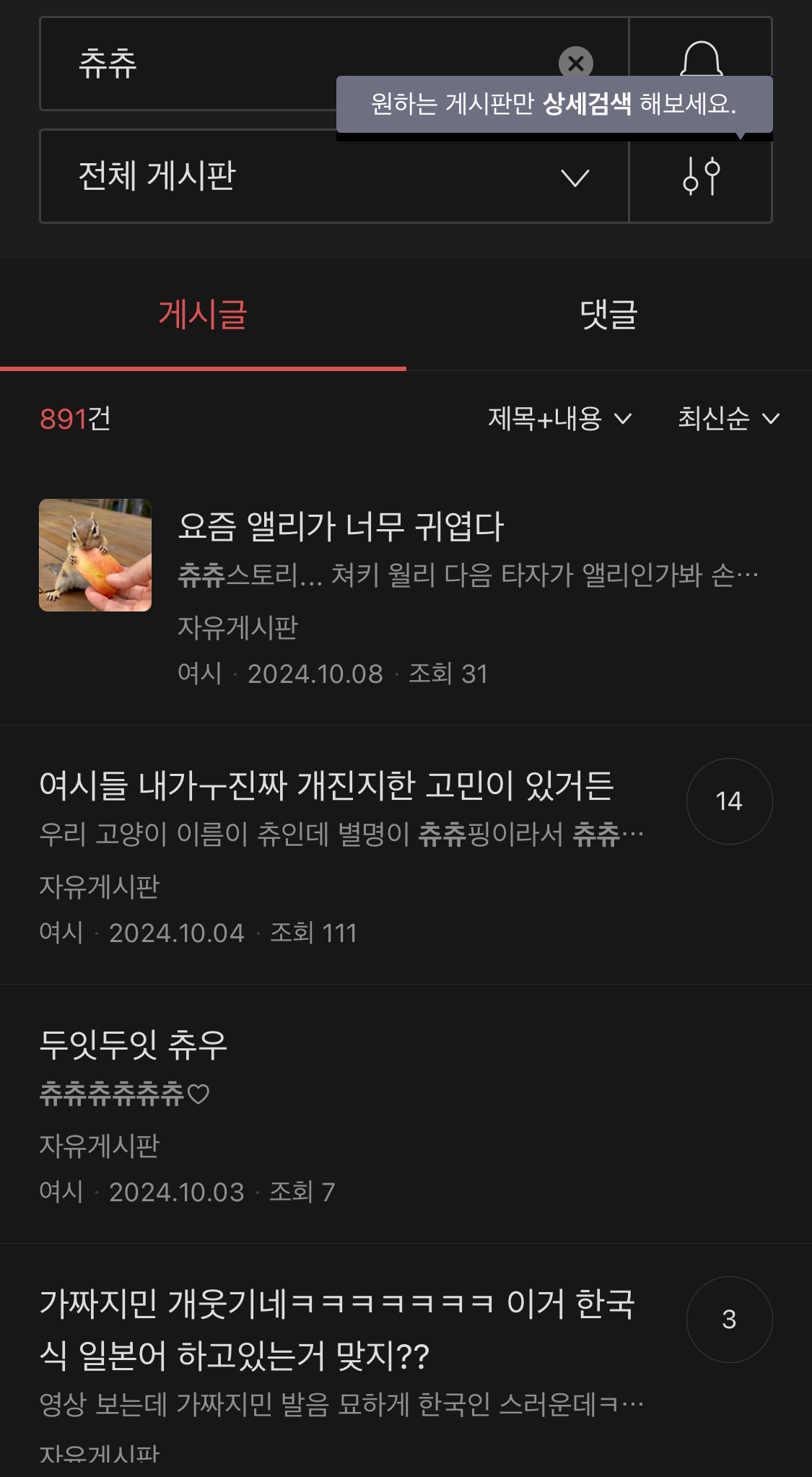Open the post 요즘 앨리가 너무 귀엽다
The width and height of the screenshot is (812, 1477).
[341, 526]
